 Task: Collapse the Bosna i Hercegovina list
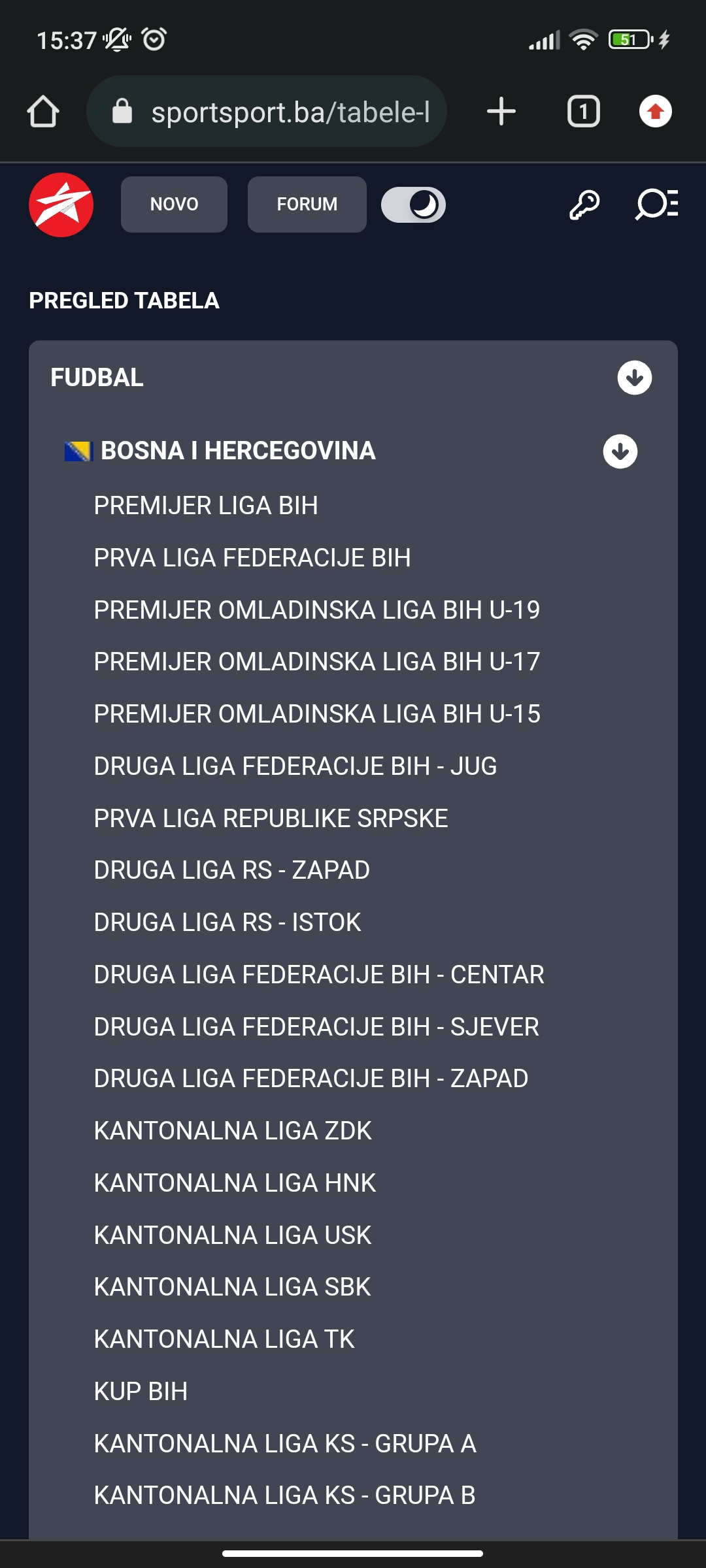pos(620,451)
